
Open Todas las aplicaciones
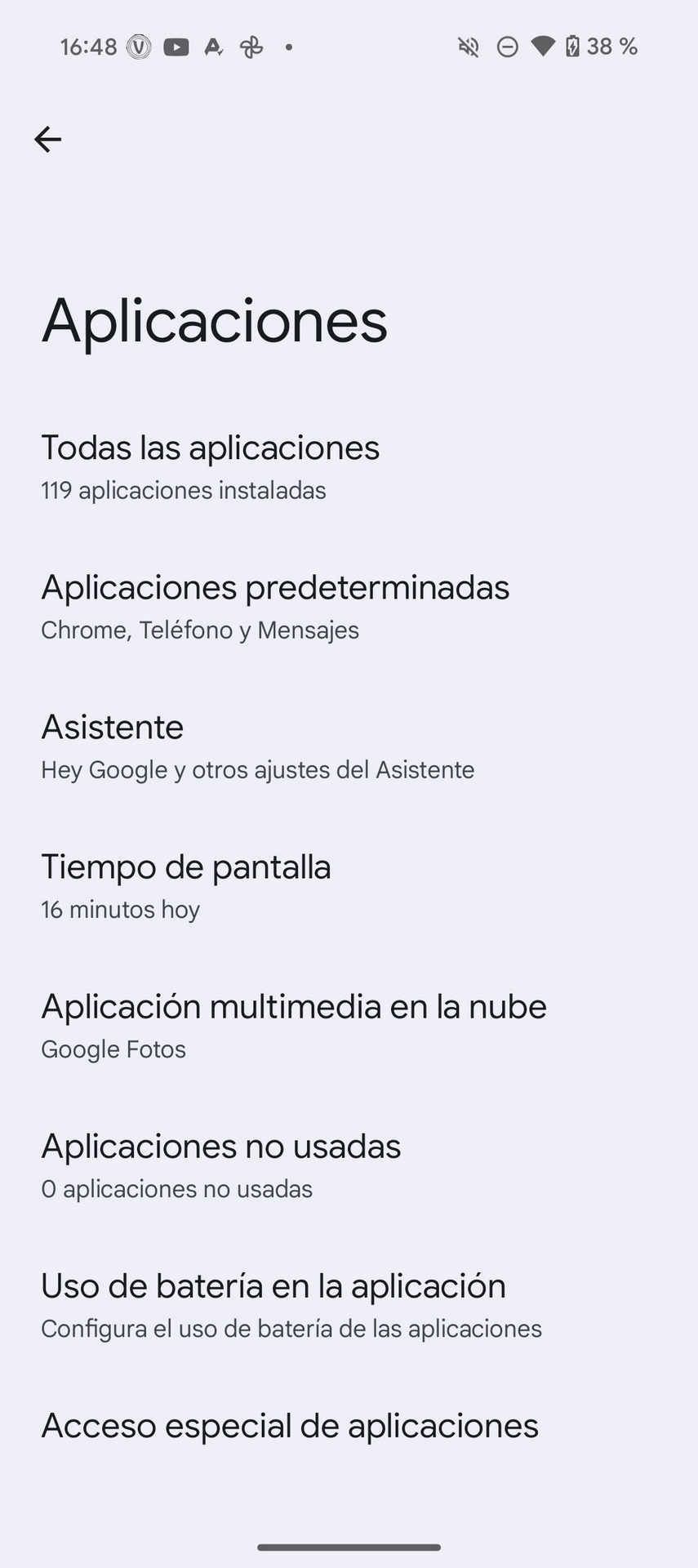pyautogui.click(x=349, y=467)
